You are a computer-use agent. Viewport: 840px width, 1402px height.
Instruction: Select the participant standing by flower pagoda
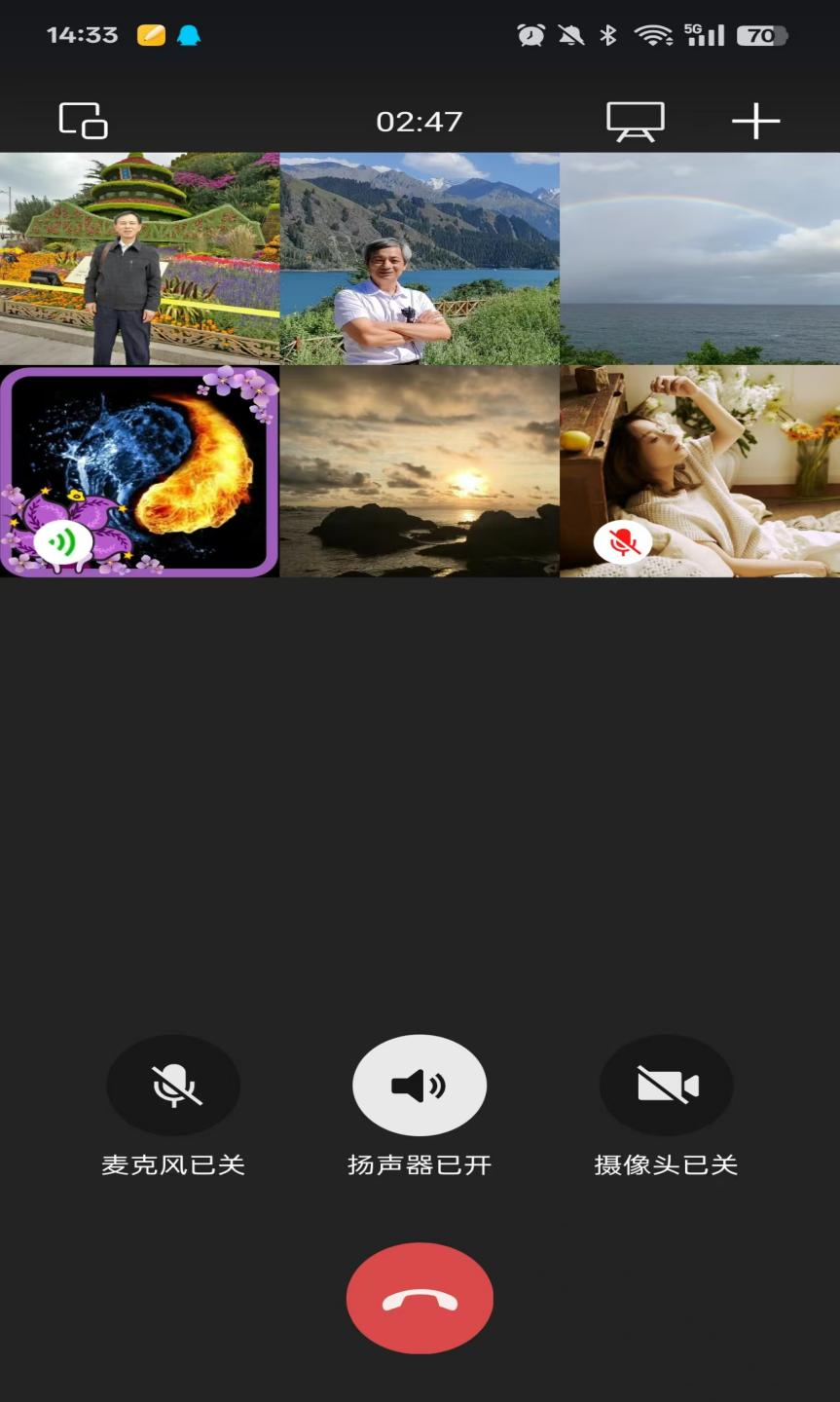(139, 258)
